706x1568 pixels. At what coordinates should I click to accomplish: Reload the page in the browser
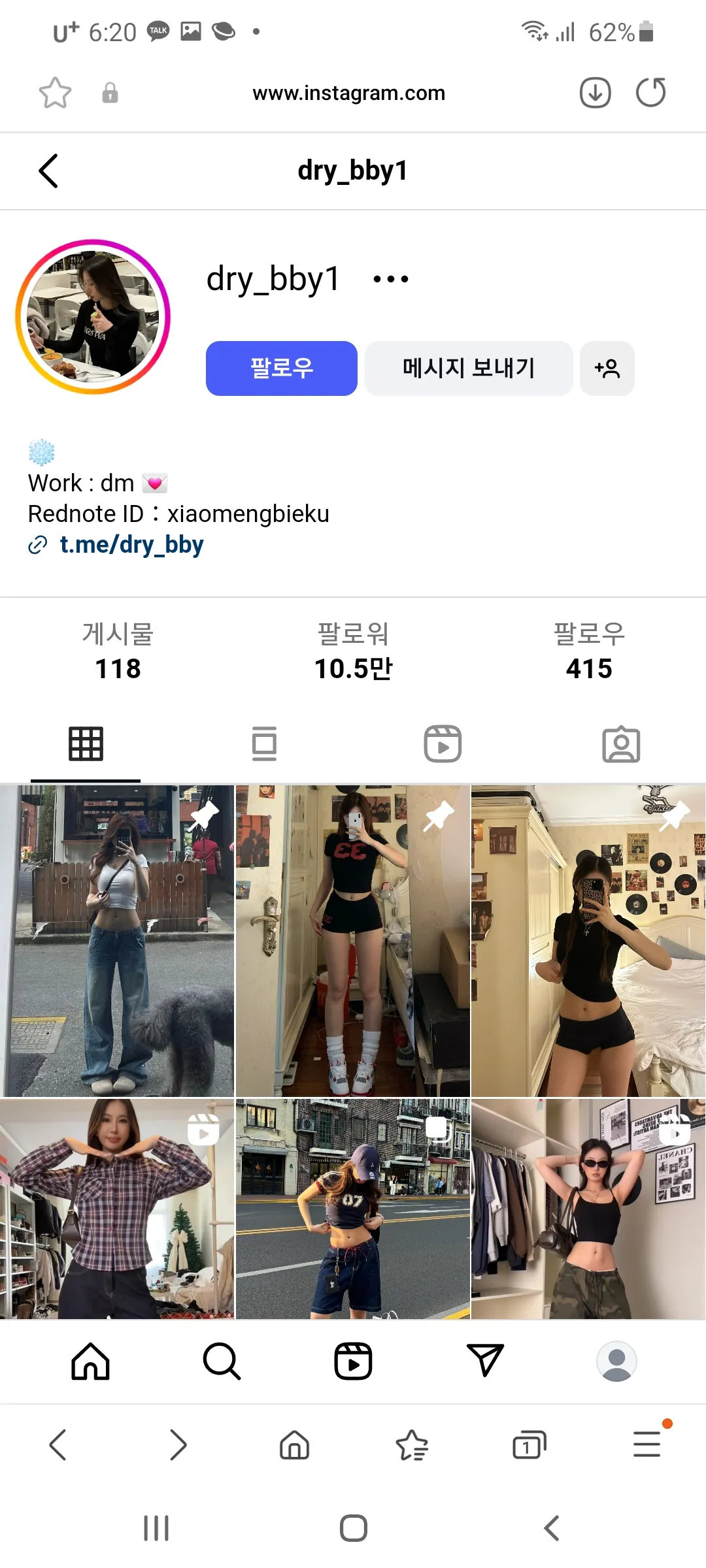651,92
